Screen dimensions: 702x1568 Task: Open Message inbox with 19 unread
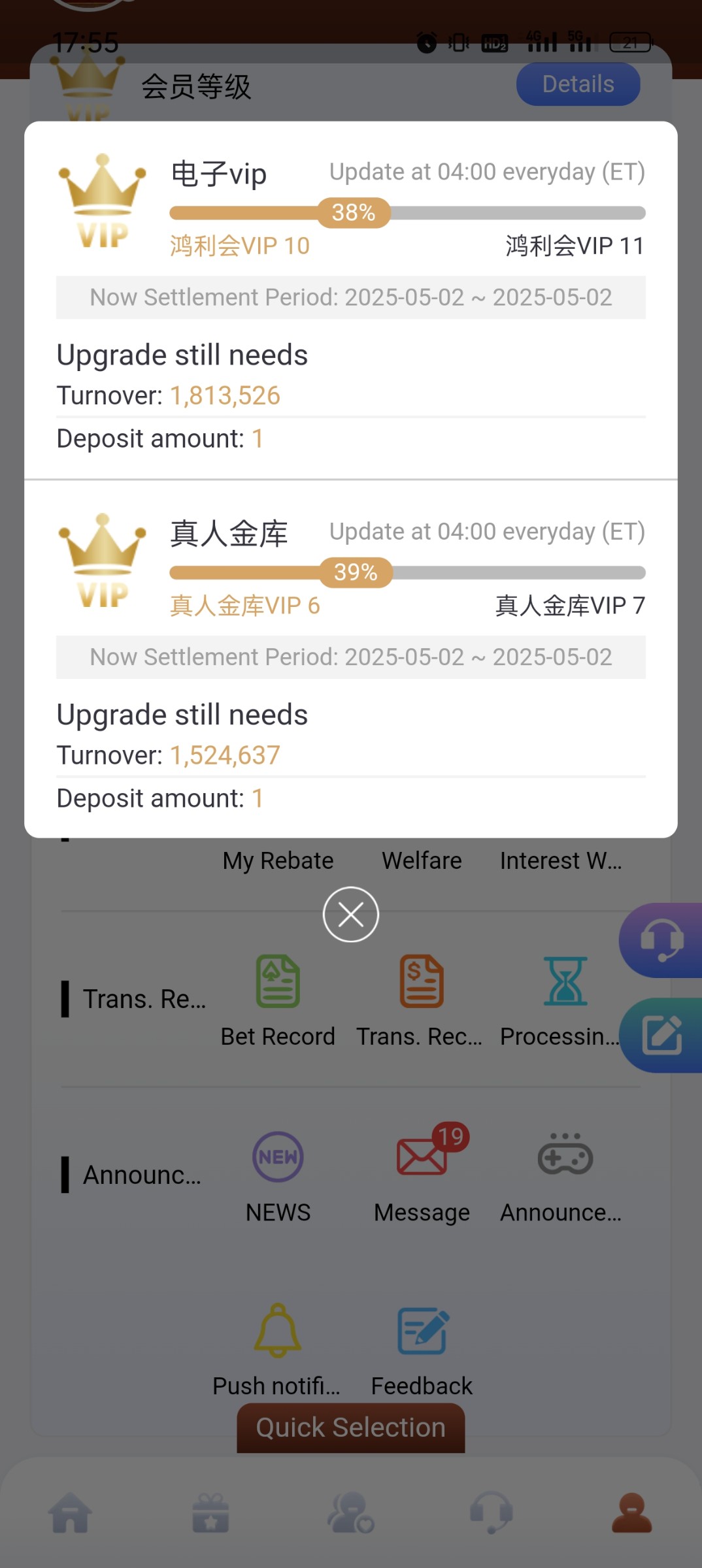point(422,1174)
